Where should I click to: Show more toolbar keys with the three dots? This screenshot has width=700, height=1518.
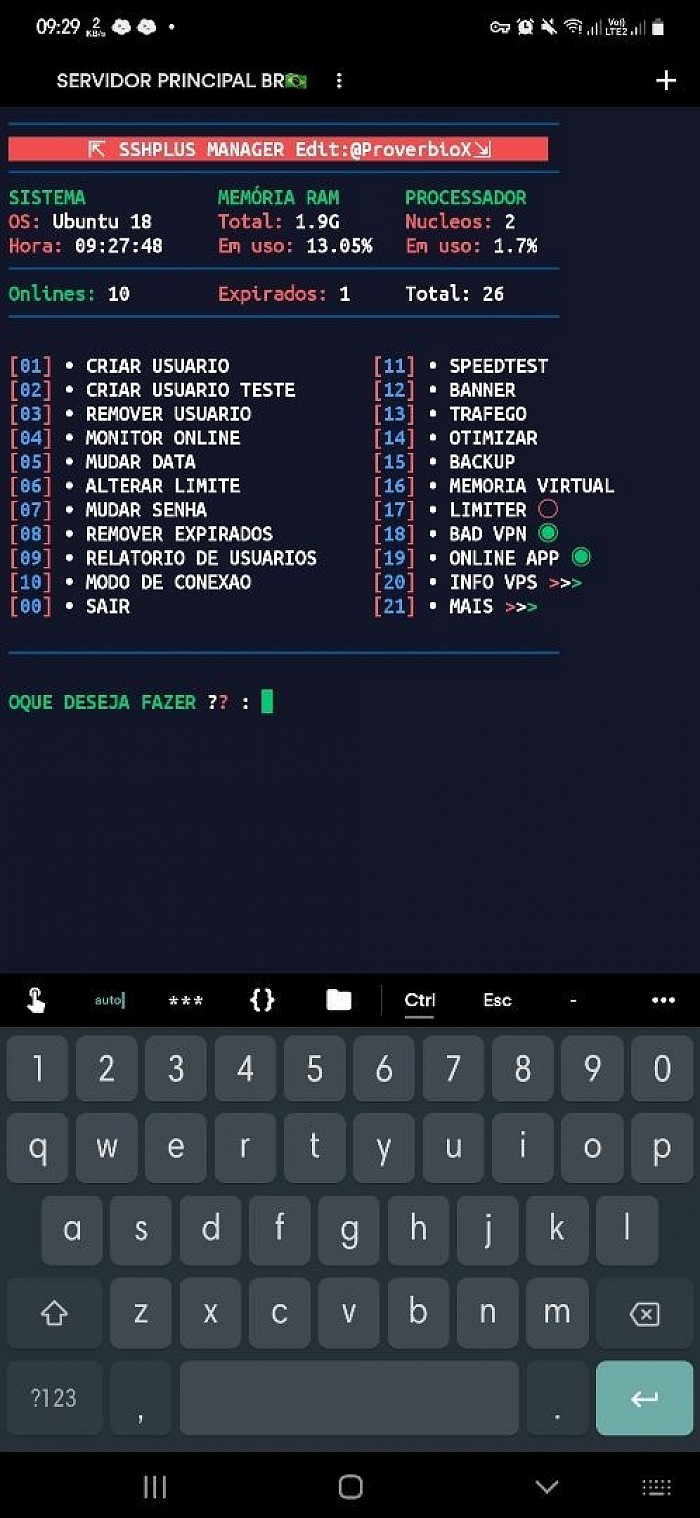coord(663,1000)
